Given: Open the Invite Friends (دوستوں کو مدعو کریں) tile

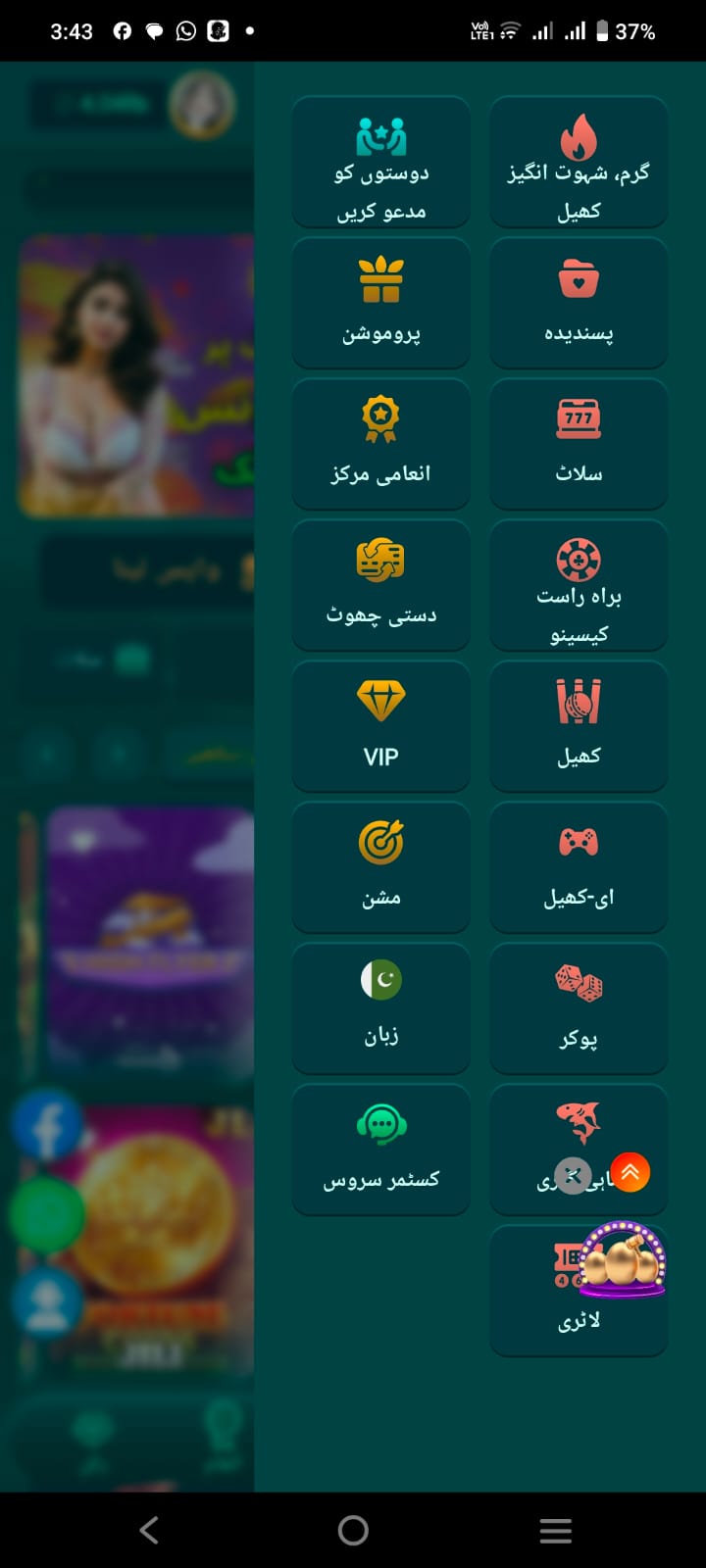Looking at the screenshot, I should 380,162.
